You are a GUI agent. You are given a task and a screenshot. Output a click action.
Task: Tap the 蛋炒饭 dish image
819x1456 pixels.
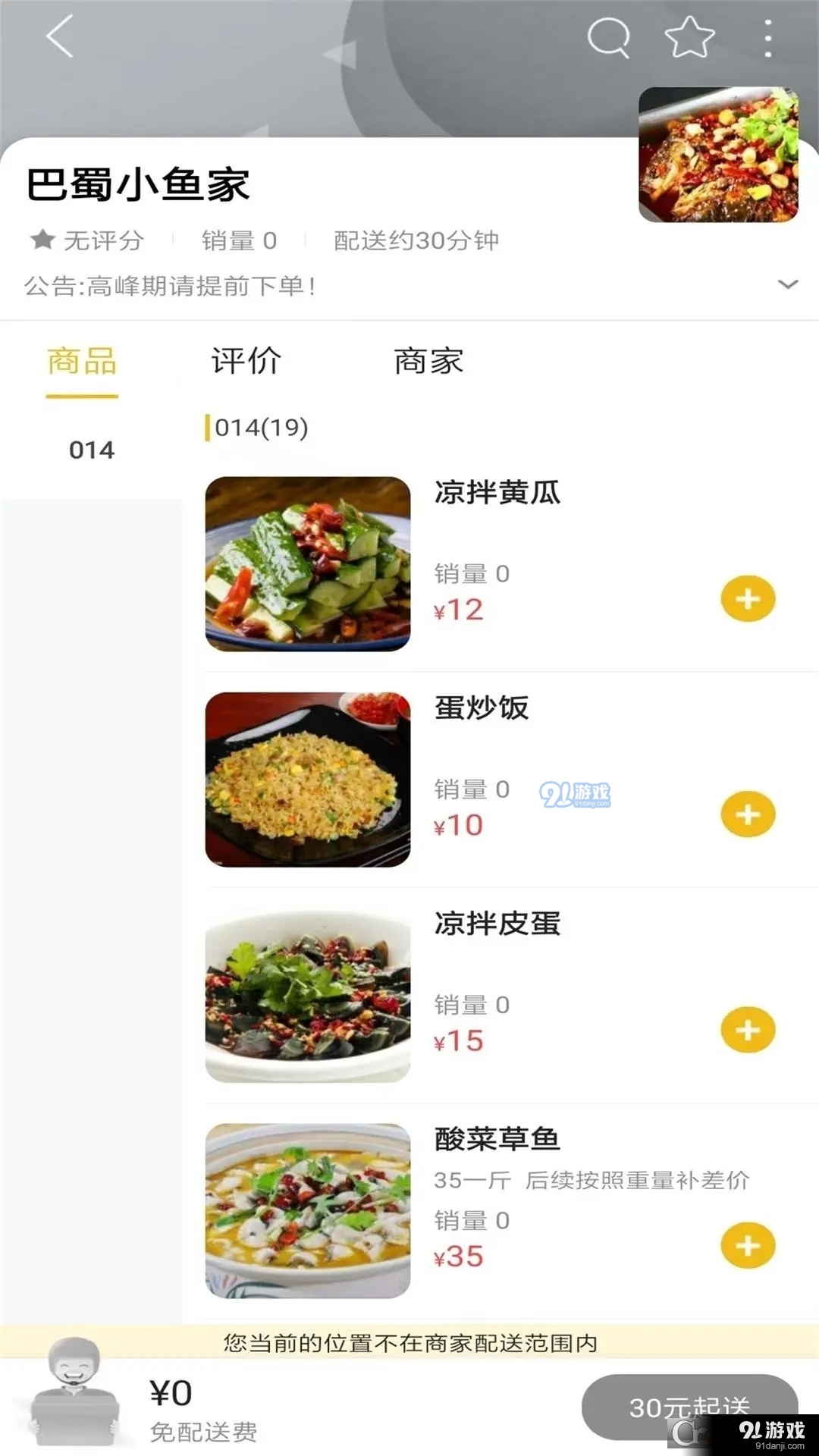click(307, 779)
